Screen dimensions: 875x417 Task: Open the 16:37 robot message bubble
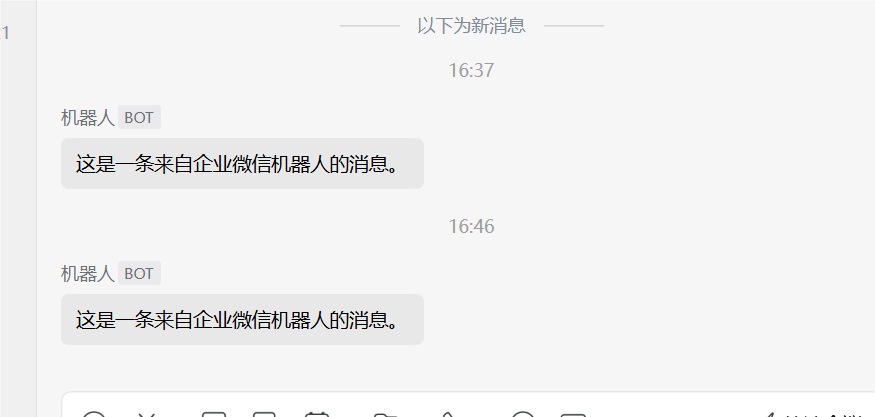point(242,163)
